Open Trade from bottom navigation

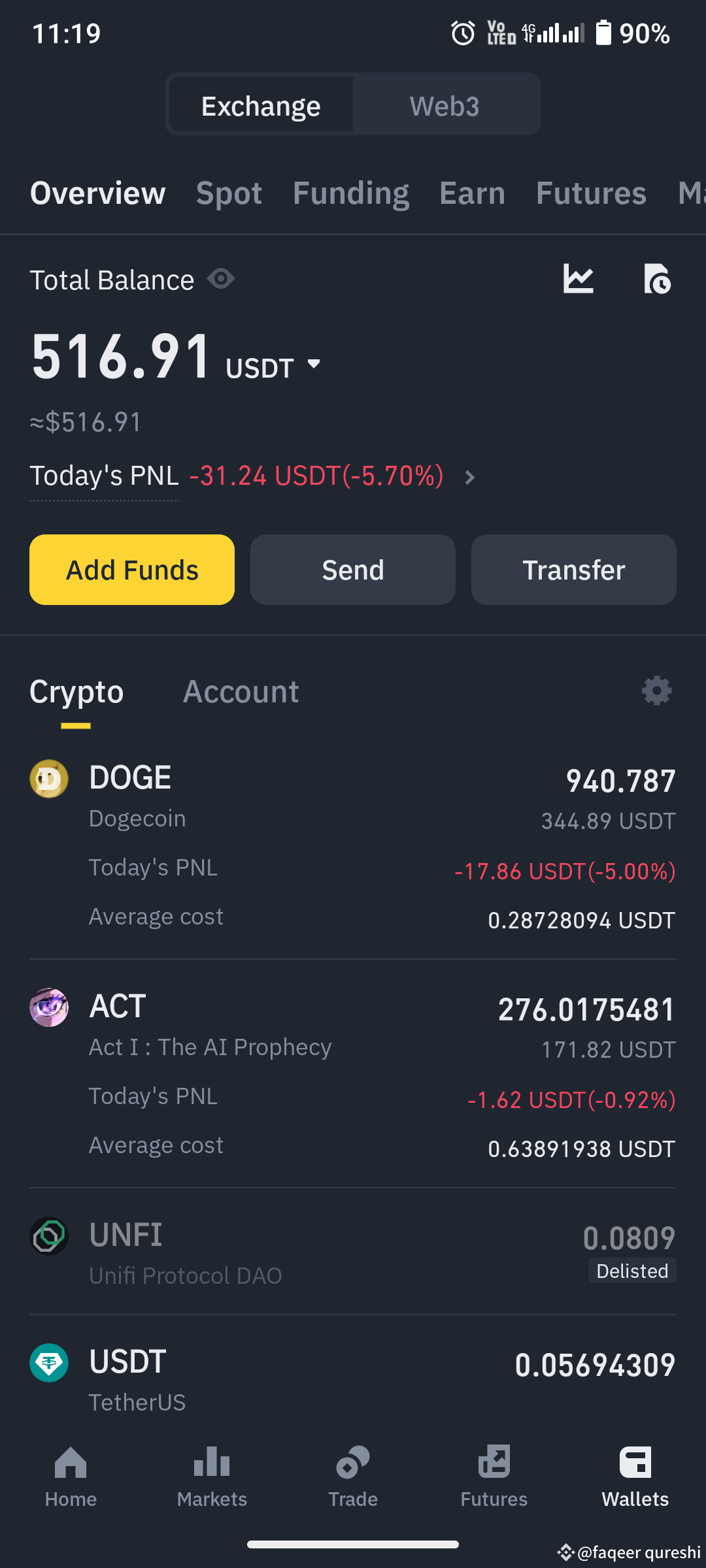[x=352, y=1480]
